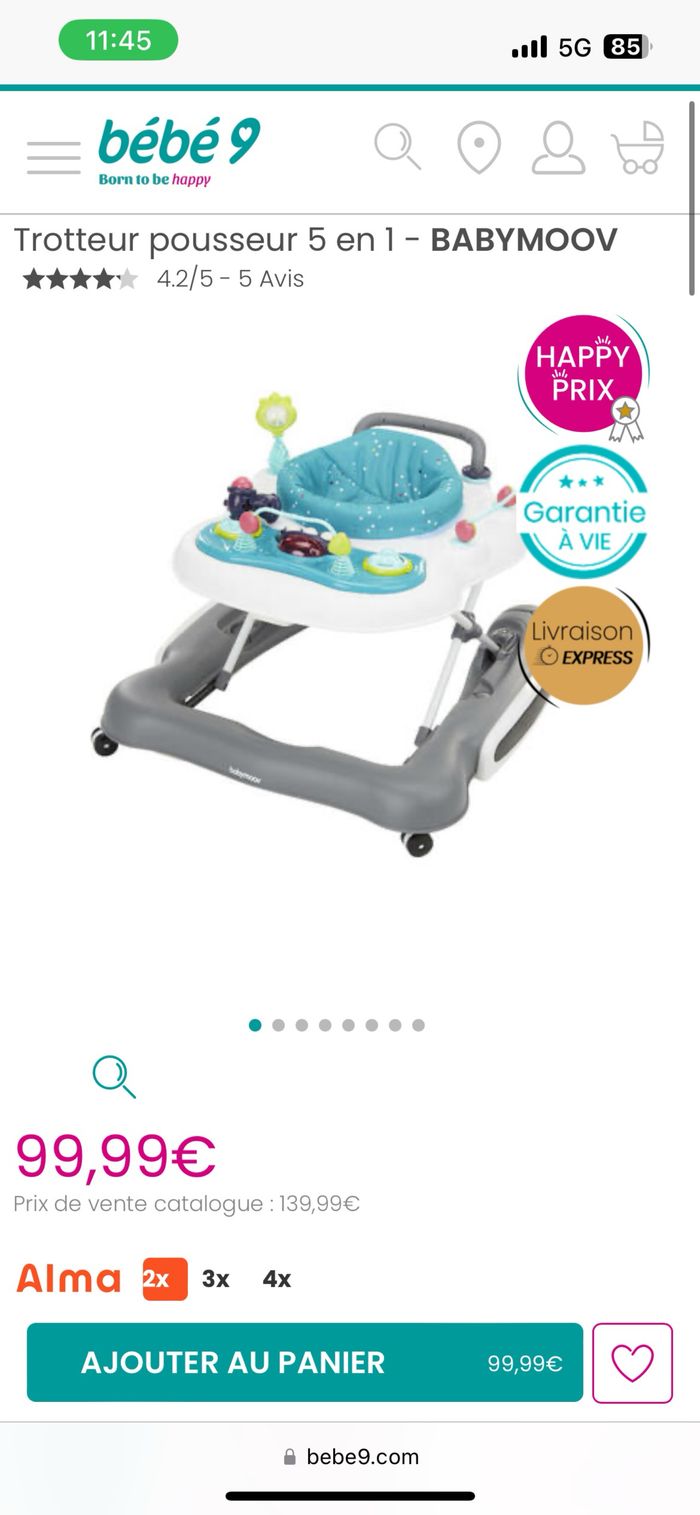Jump to the last image dot
The height and width of the screenshot is (1515, 700).
pyautogui.click(x=418, y=1025)
